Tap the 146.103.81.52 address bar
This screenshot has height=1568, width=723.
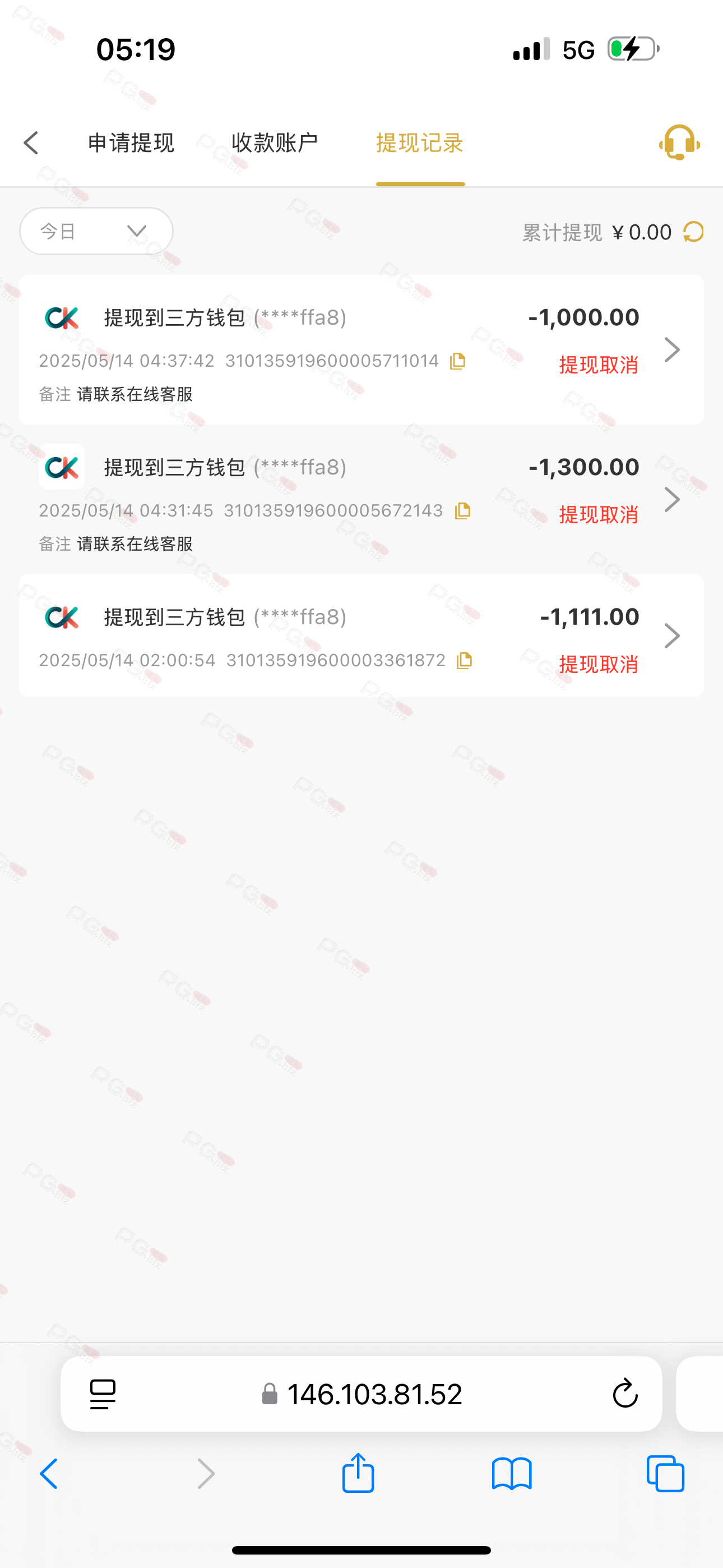coord(361,1394)
